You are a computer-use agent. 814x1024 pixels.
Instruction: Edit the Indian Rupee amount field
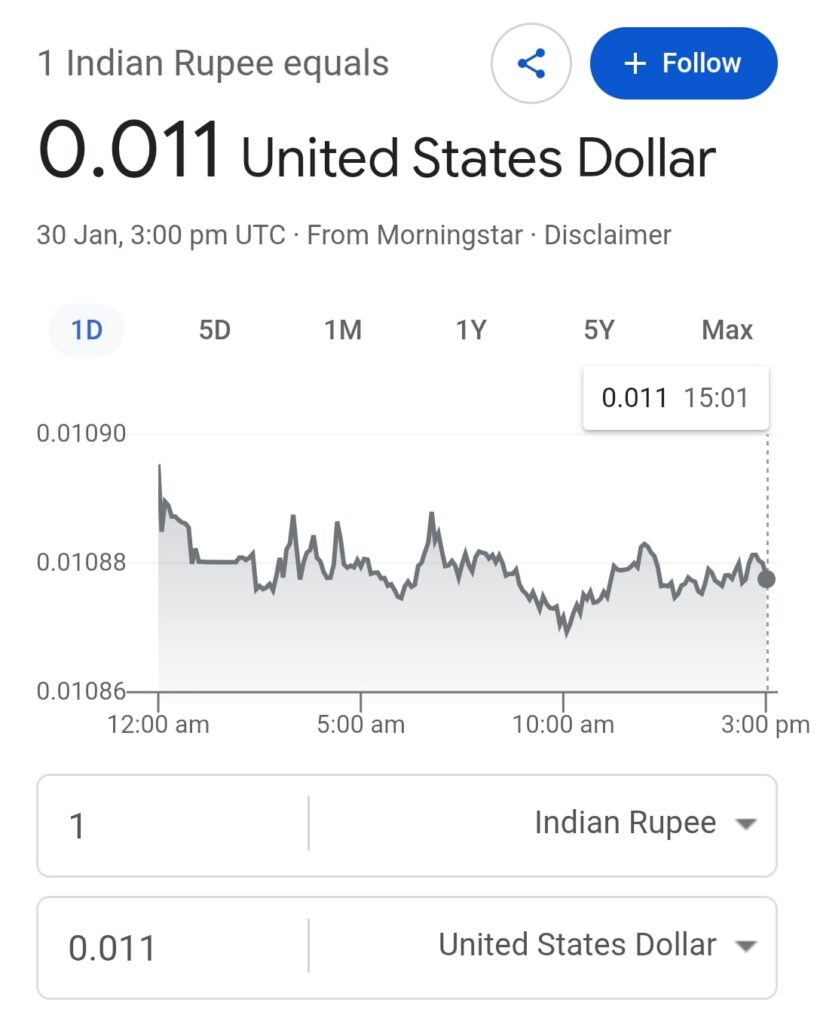click(x=170, y=826)
